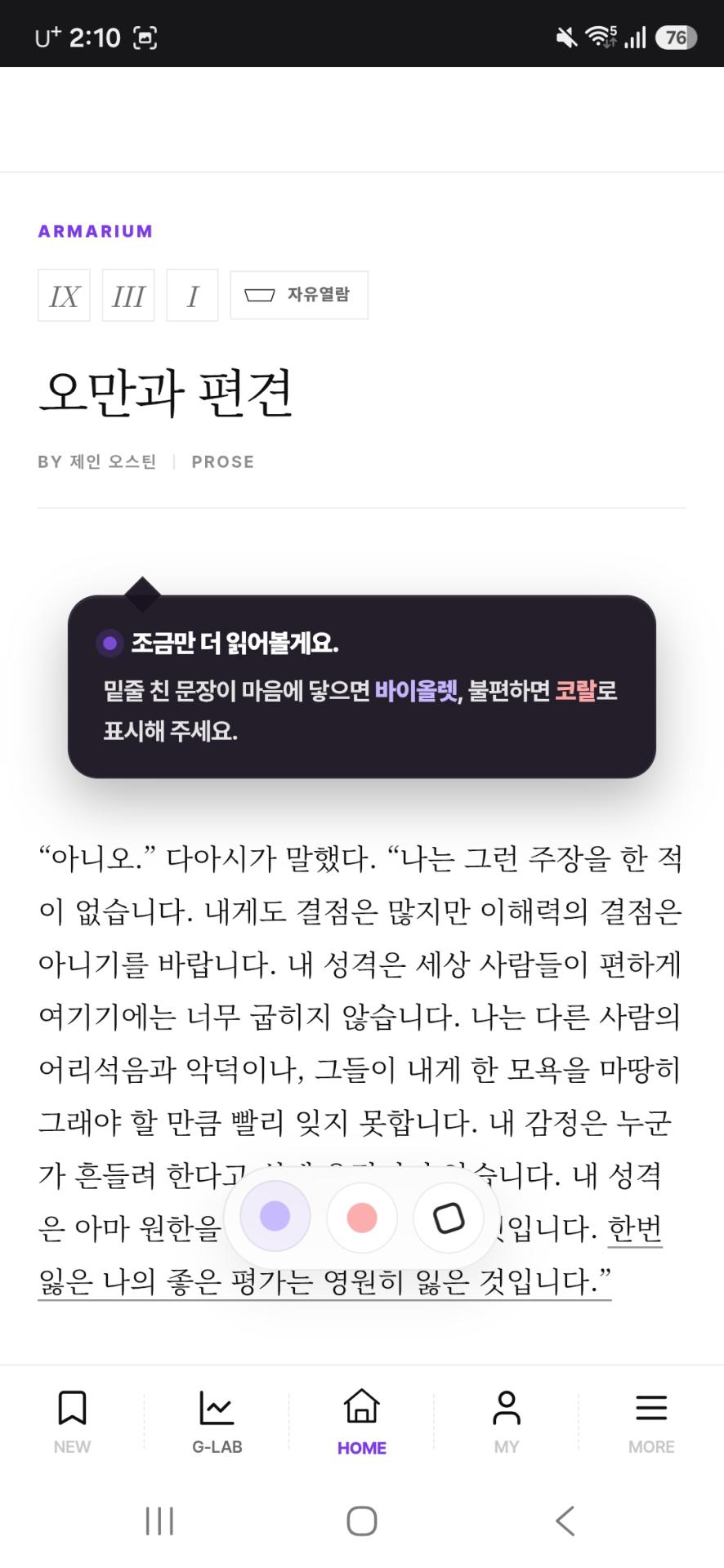Select the III chip

(x=128, y=295)
